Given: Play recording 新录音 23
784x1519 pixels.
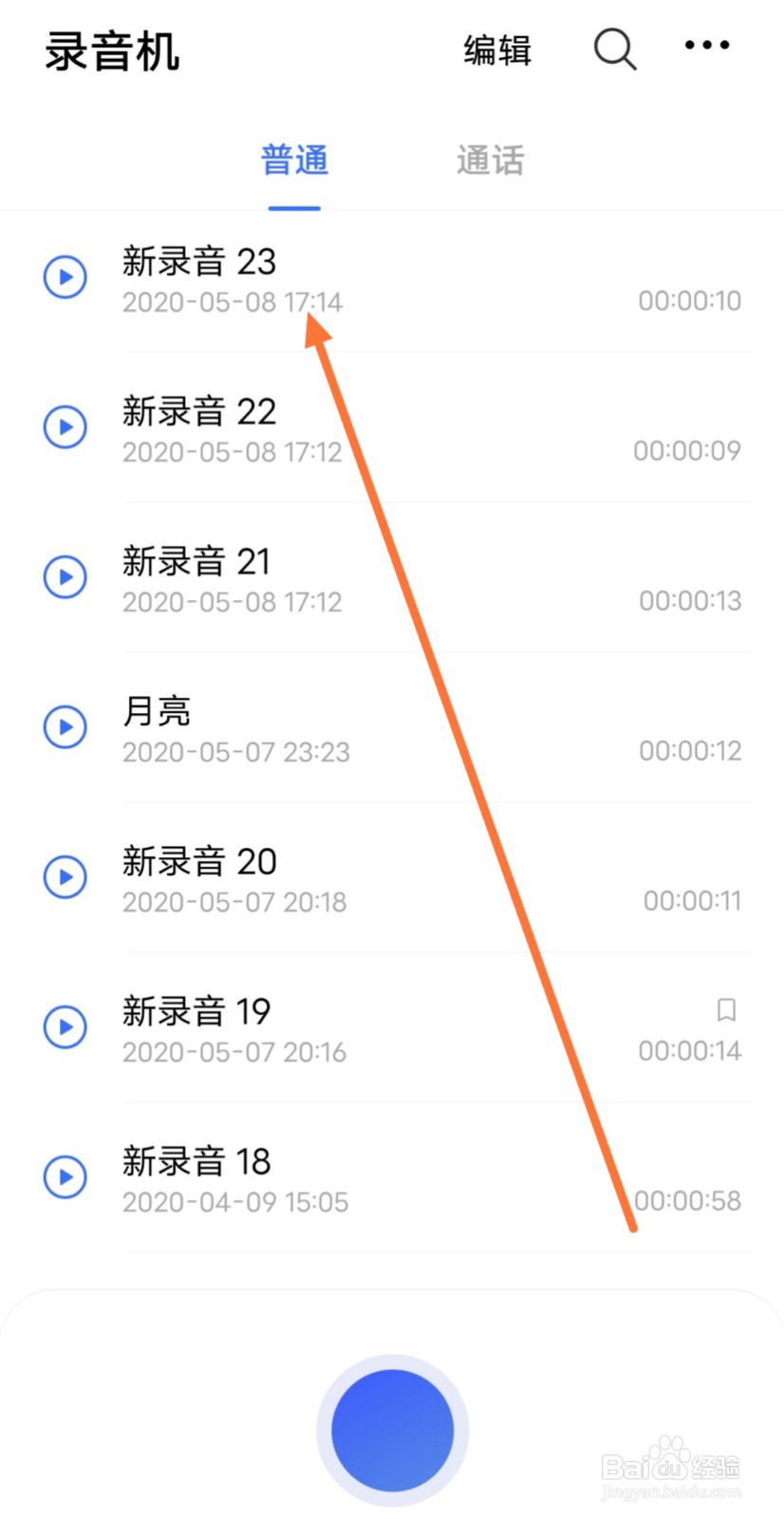Looking at the screenshot, I should [x=65, y=277].
